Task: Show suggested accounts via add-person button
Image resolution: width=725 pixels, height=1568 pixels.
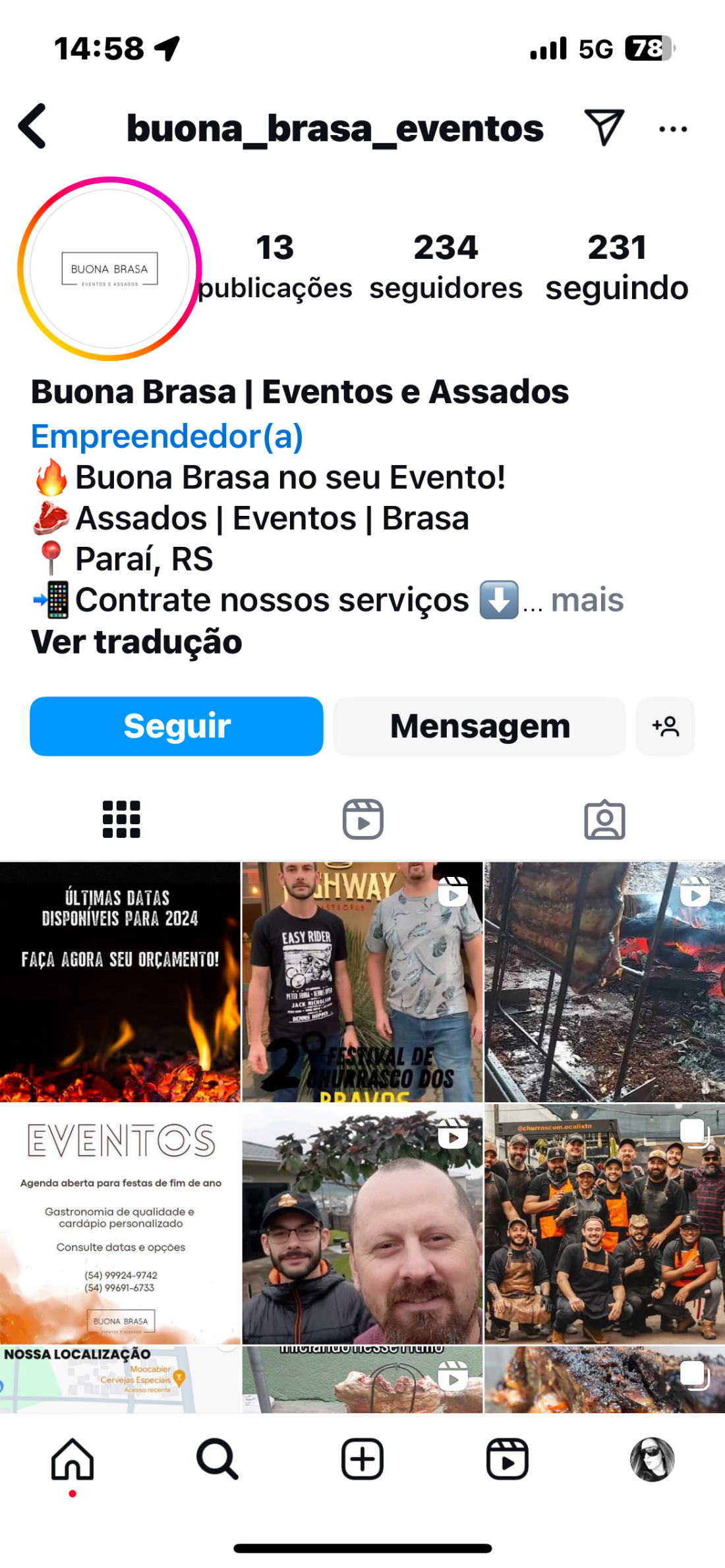Action: (665, 726)
